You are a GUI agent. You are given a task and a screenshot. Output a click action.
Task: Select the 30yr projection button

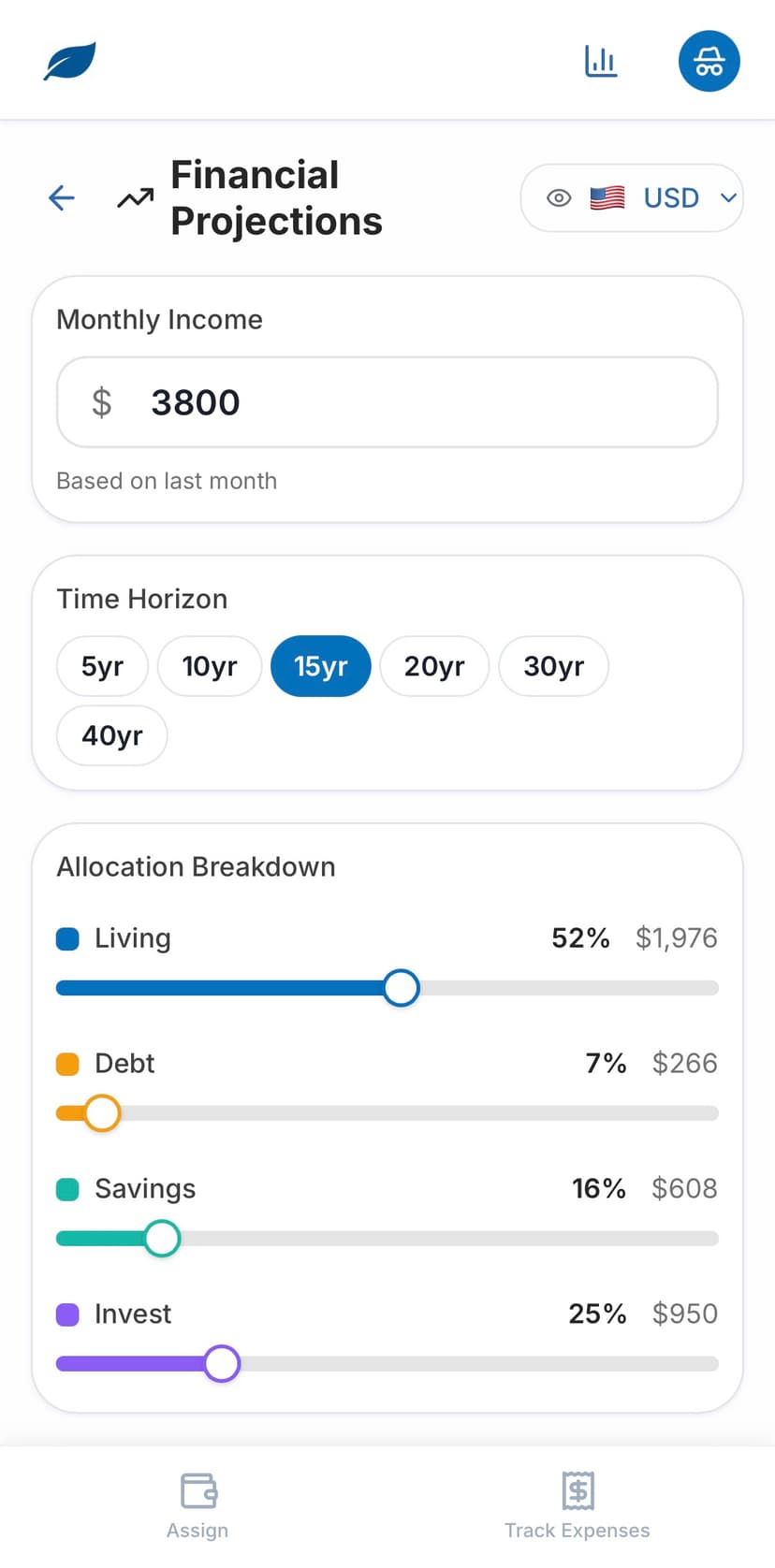click(553, 666)
